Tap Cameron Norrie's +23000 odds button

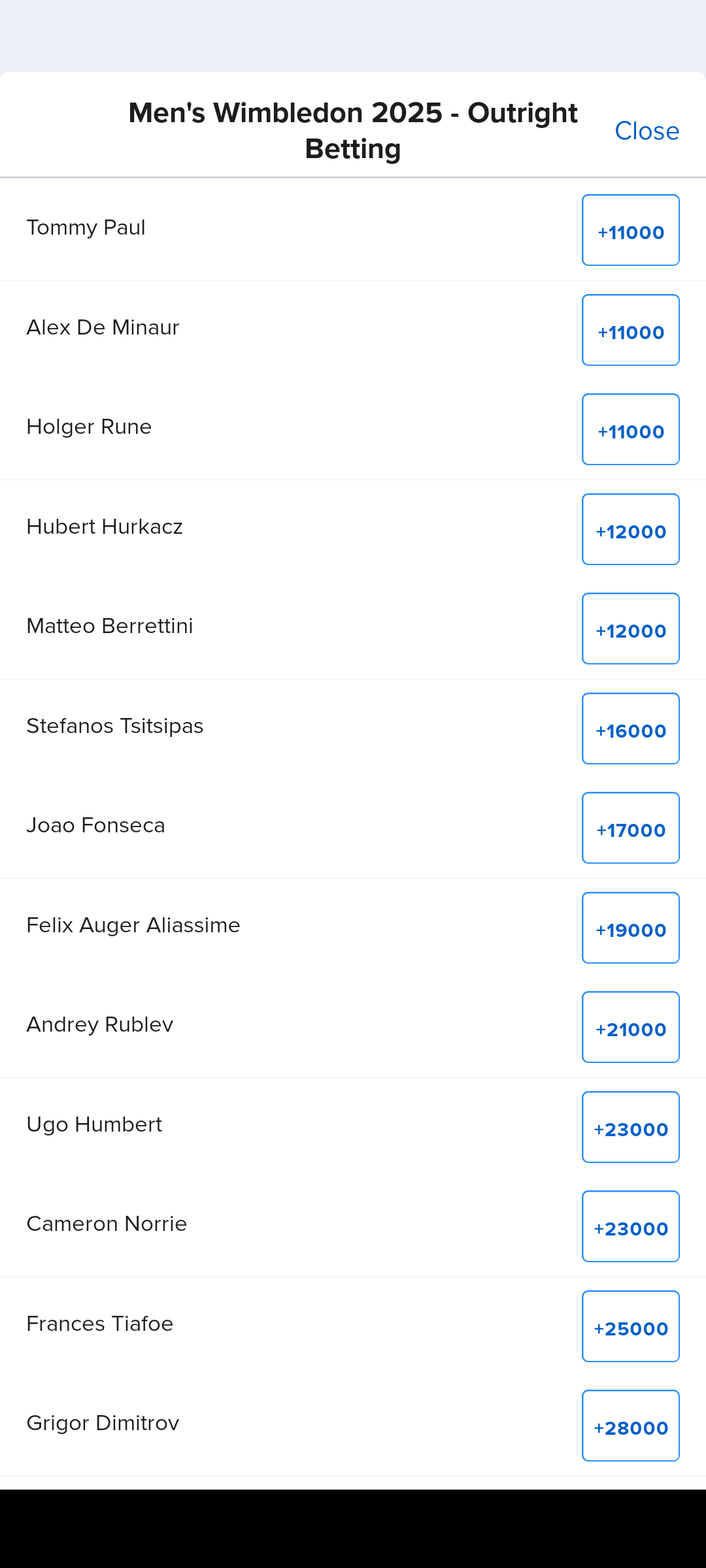pyautogui.click(x=631, y=1227)
